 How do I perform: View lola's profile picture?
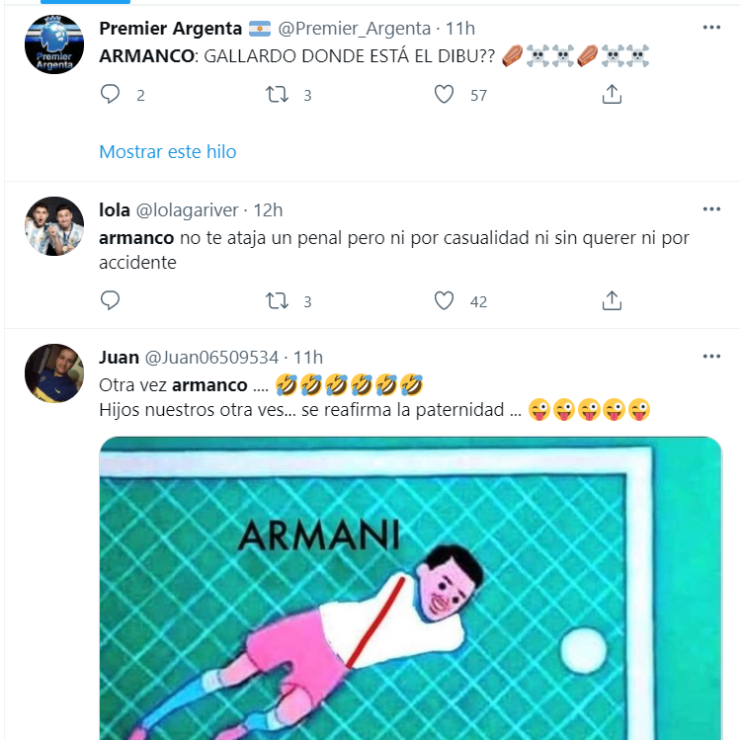click(x=54, y=226)
